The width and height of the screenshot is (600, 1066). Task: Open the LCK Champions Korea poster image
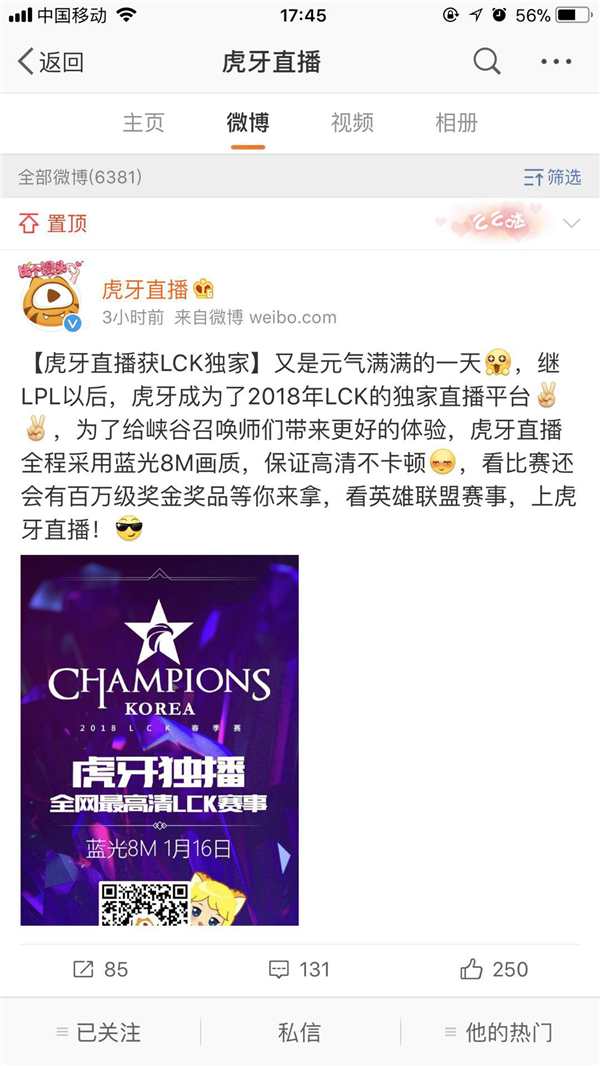159,740
